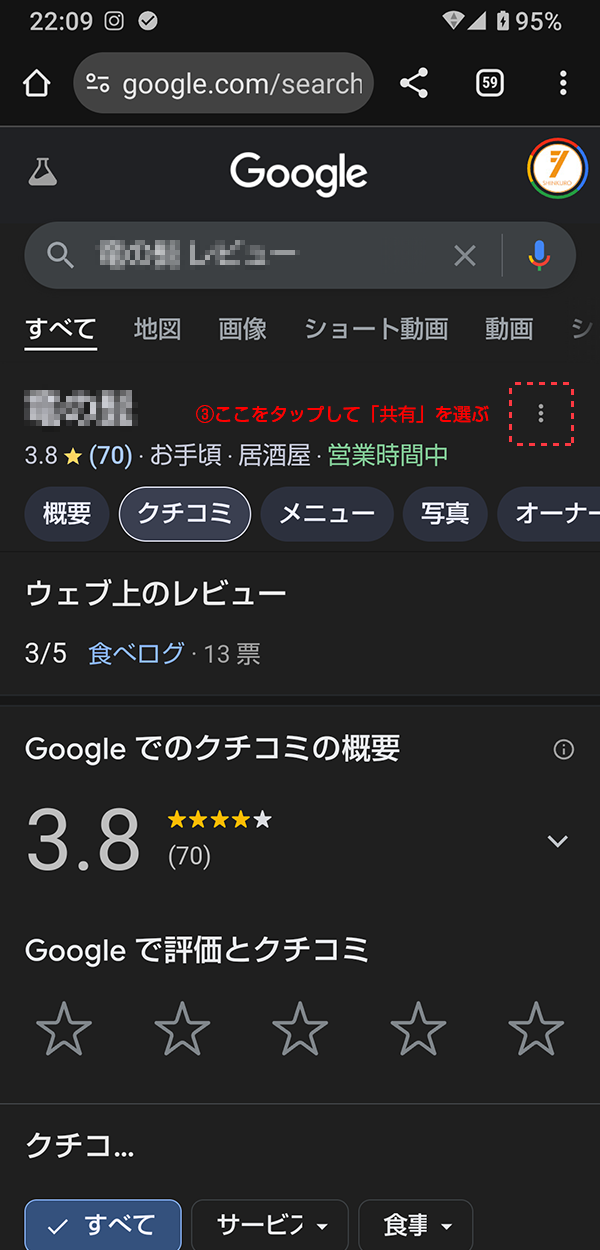Clear the search query text
The image size is (600, 1250).
[x=465, y=256]
